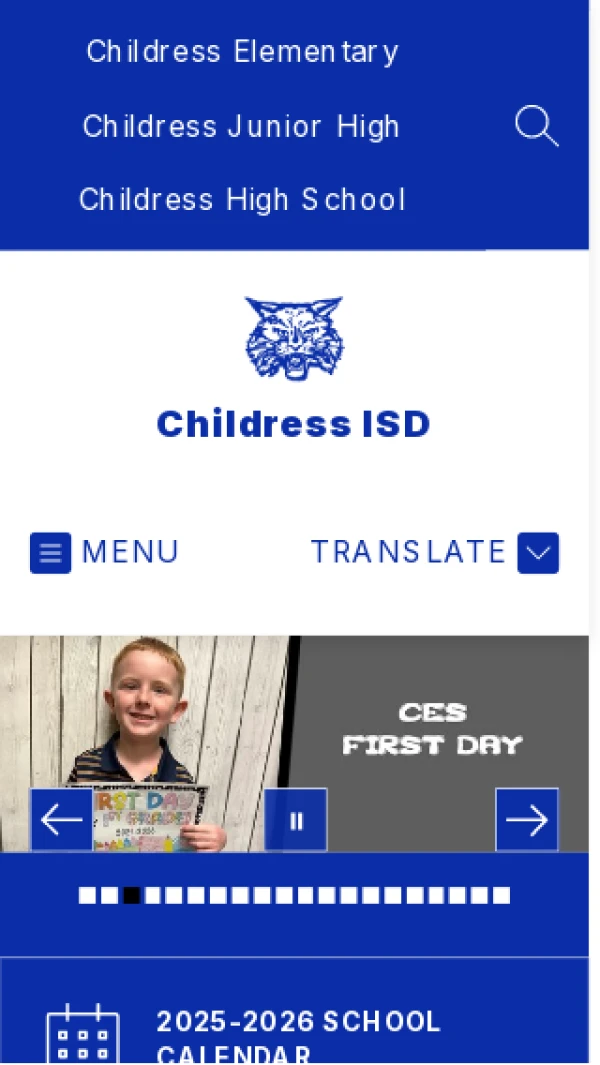The width and height of the screenshot is (600, 1065).
Task: Tap Childress ISD wildcat logo home link
Action: tap(294, 339)
